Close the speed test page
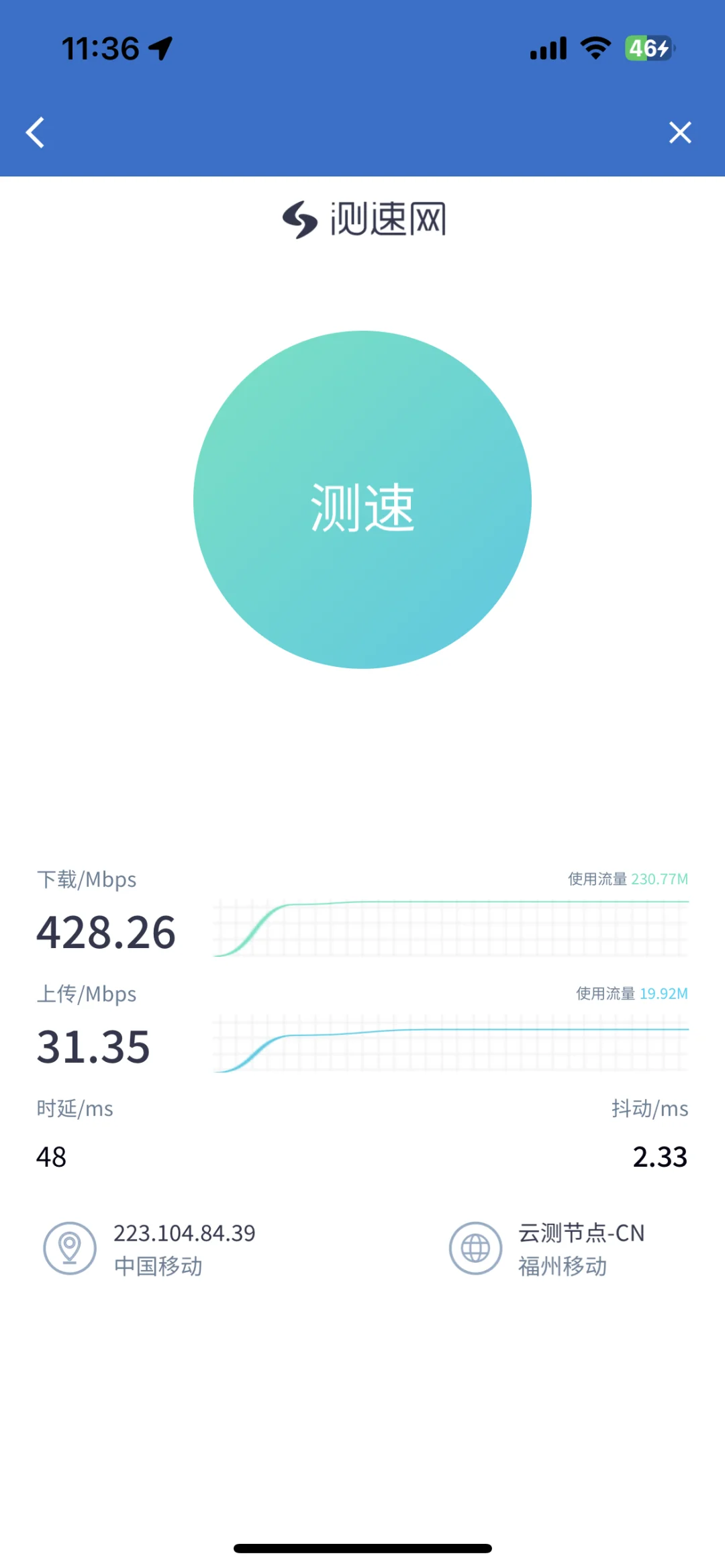This screenshot has height=1568, width=725. coord(680,132)
